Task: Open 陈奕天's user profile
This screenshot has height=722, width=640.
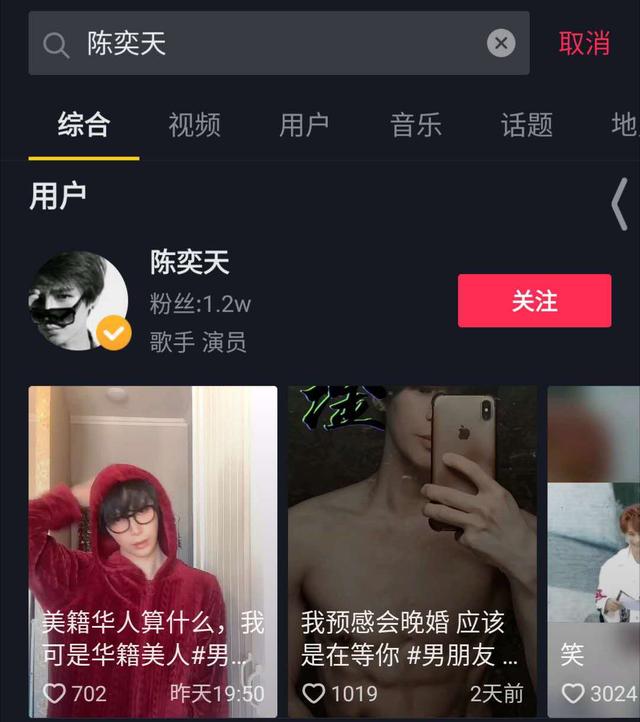Action: click(x=190, y=300)
